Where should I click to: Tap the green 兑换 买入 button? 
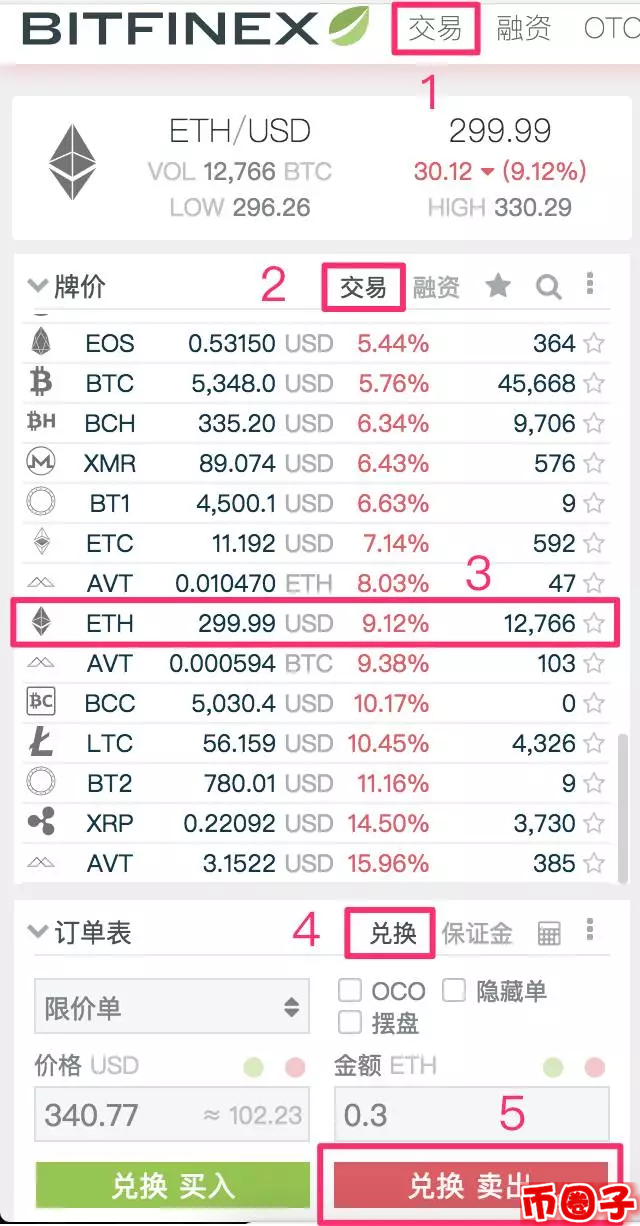tap(173, 1186)
